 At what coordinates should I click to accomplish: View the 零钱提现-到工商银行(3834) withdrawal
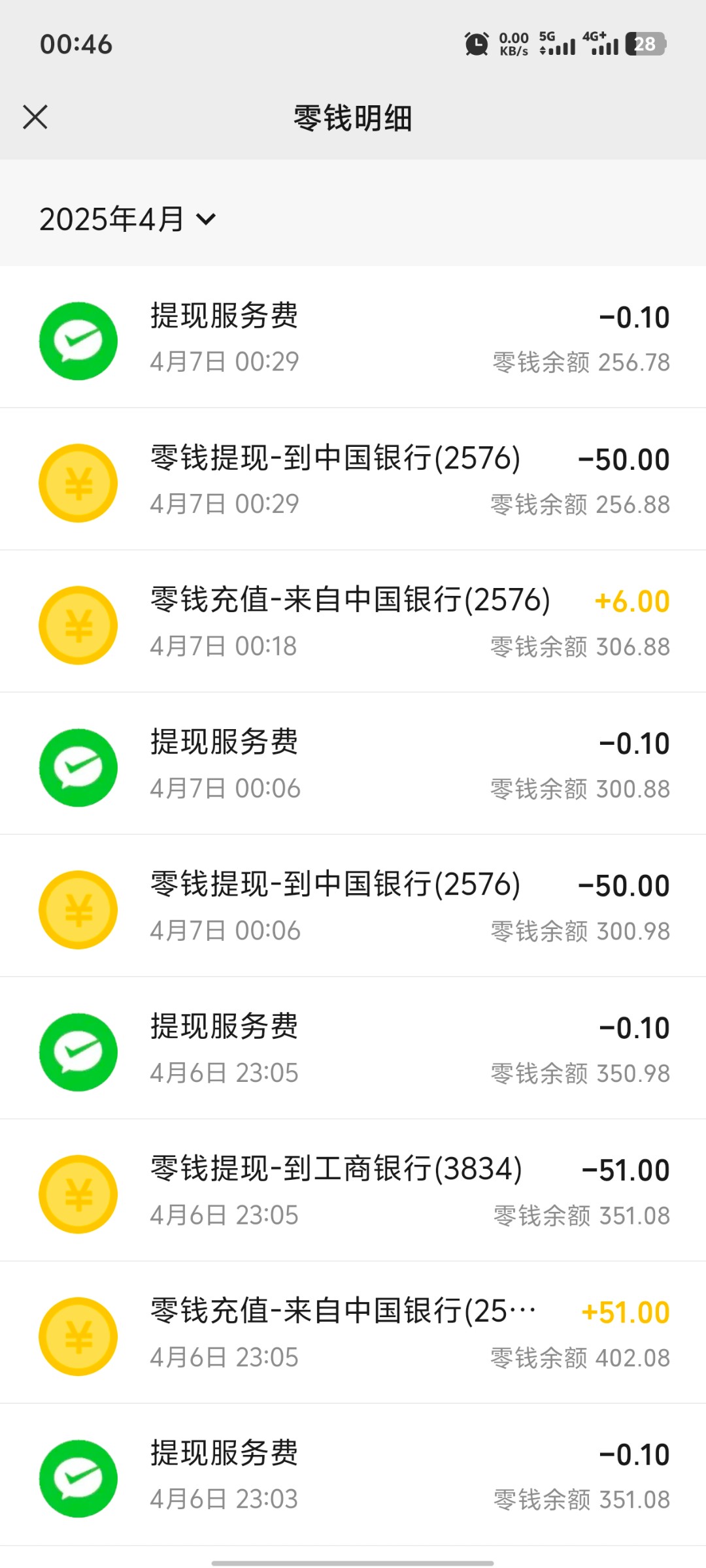click(353, 1191)
